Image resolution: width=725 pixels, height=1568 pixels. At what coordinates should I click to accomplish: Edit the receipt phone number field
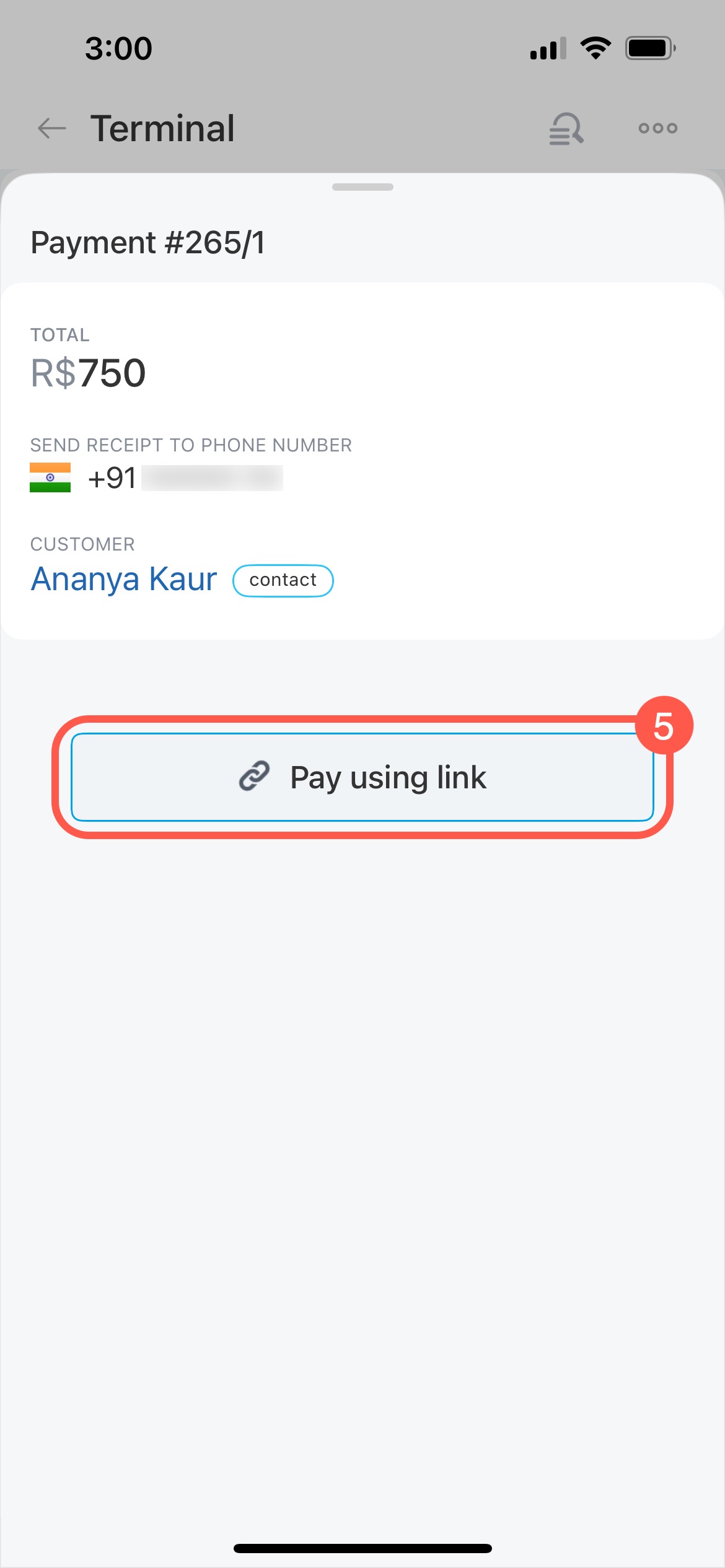coord(186,478)
